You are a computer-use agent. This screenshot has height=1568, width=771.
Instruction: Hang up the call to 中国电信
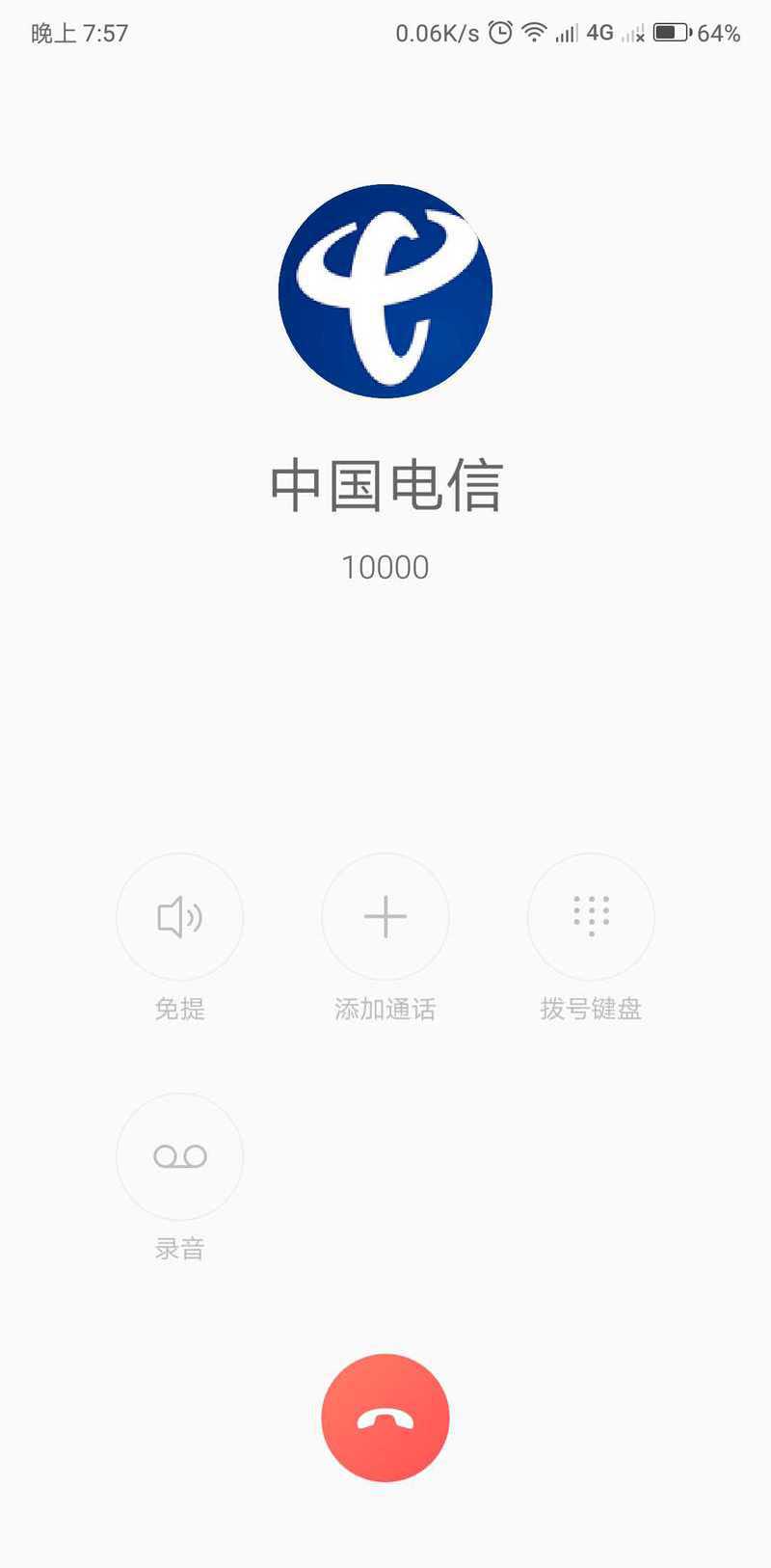(x=385, y=1418)
